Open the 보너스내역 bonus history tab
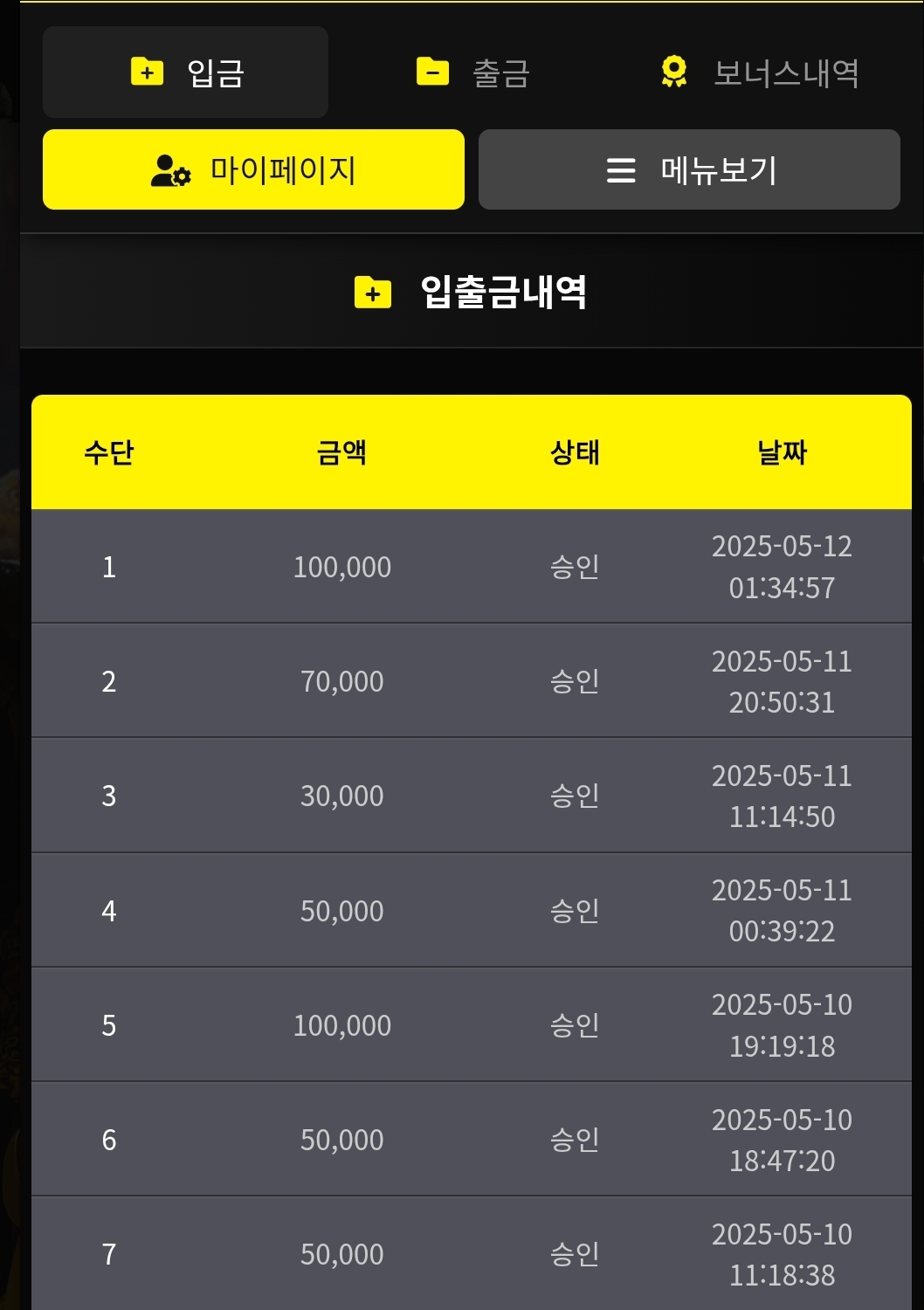Viewport: 924px width, 1310px height. (760, 72)
